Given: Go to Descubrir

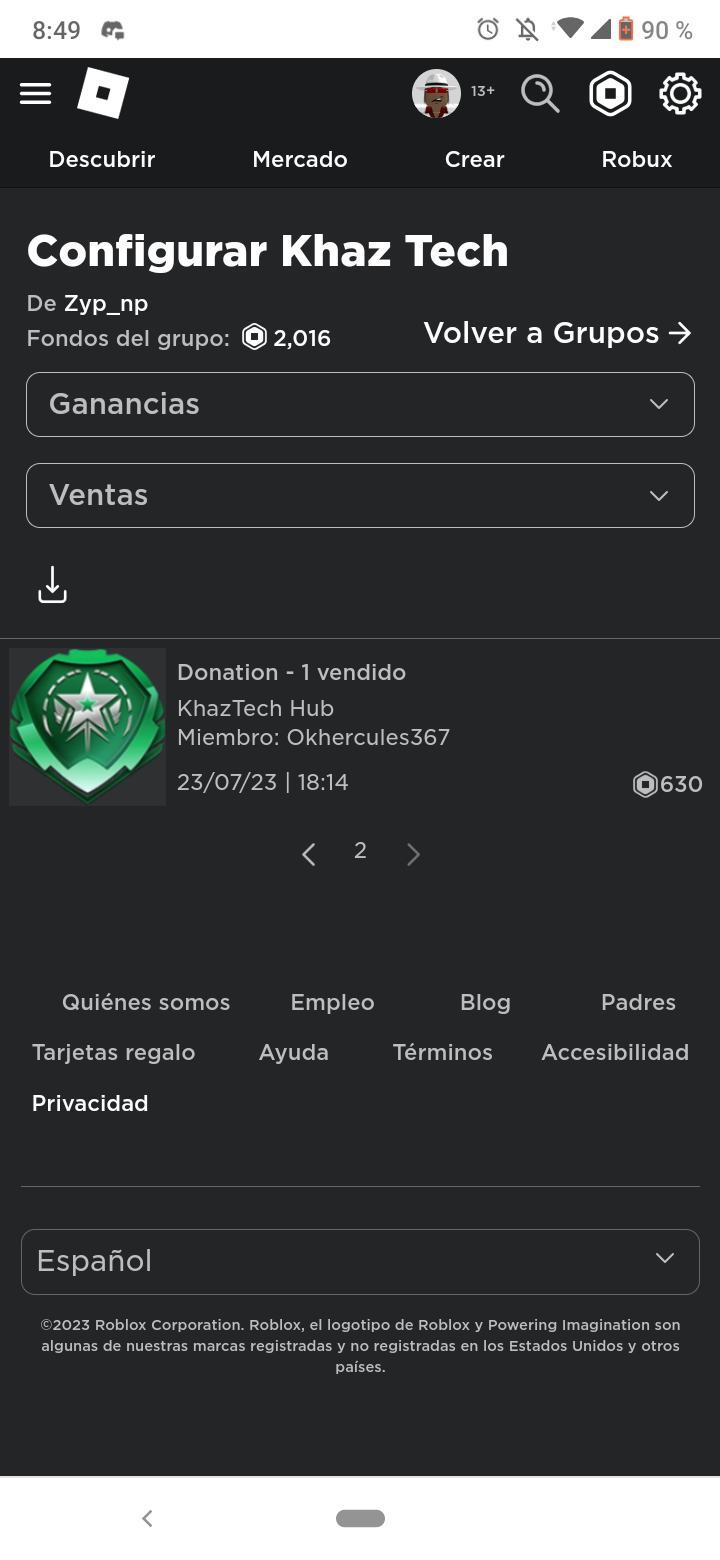Looking at the screenshot, I should point(102,159).
